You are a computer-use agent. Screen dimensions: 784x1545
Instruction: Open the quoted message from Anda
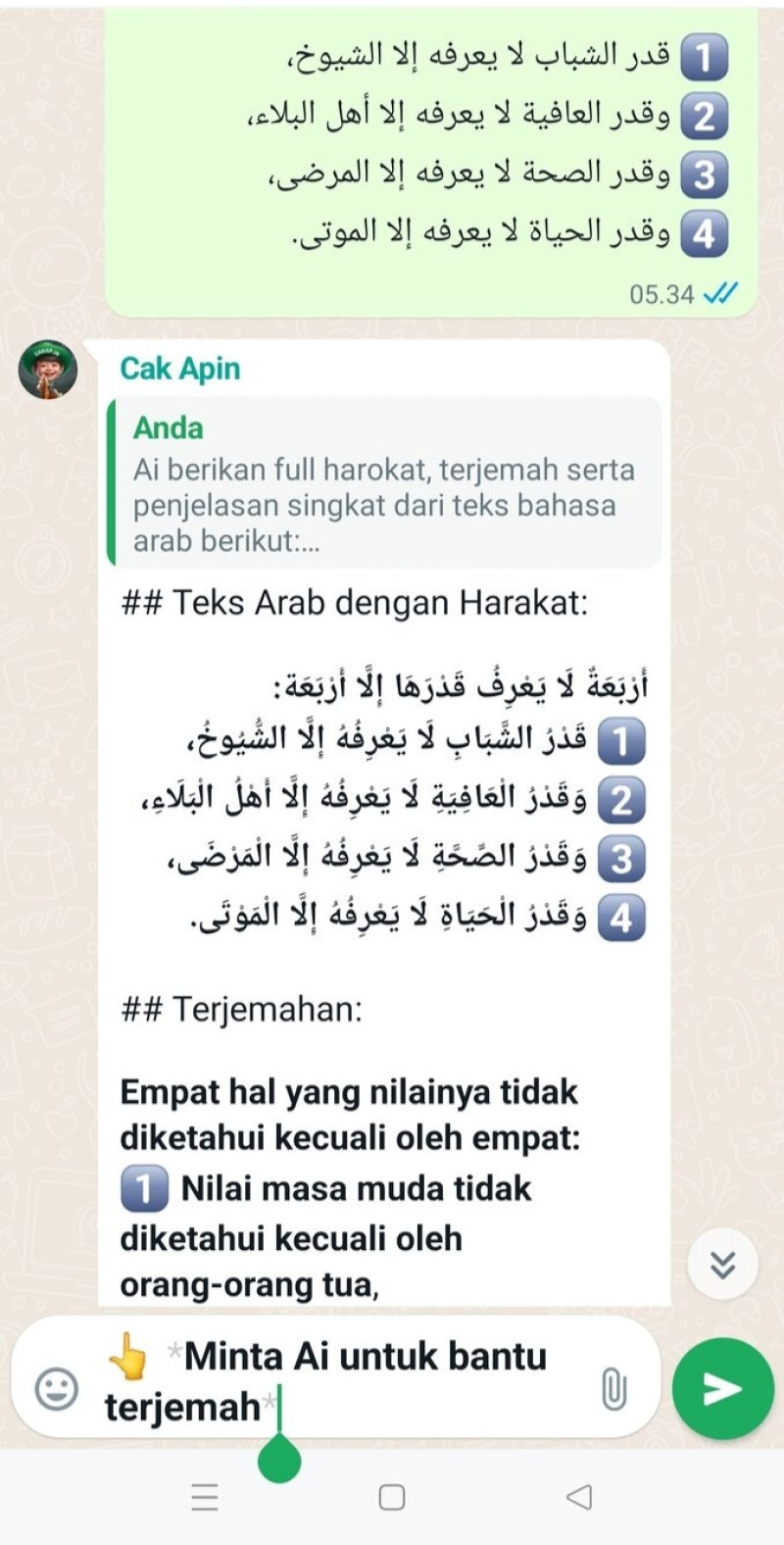tap(385, 484)
